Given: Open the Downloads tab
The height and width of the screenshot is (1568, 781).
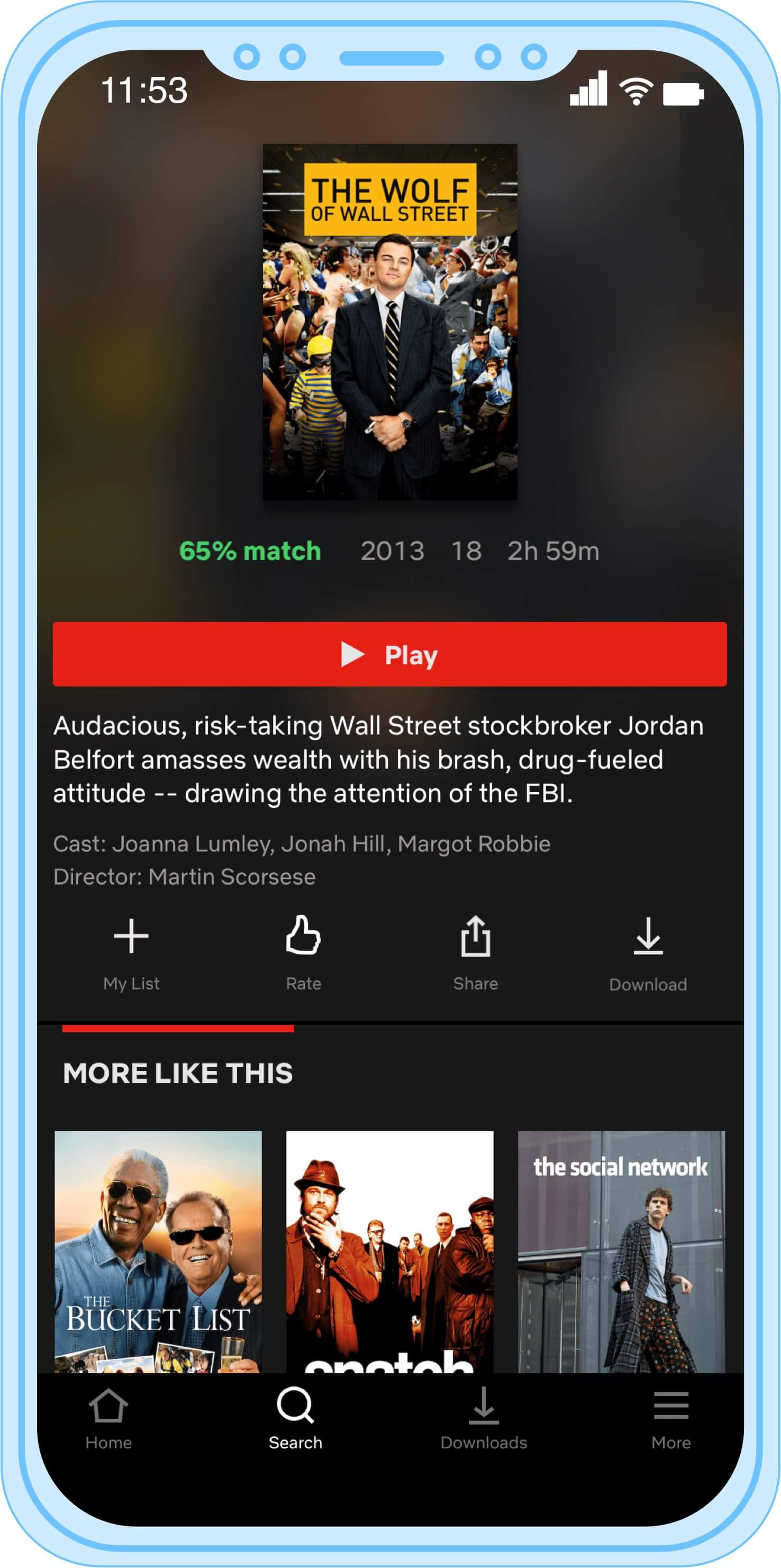Looking at the screenshot, I should tap(484, 1419).
